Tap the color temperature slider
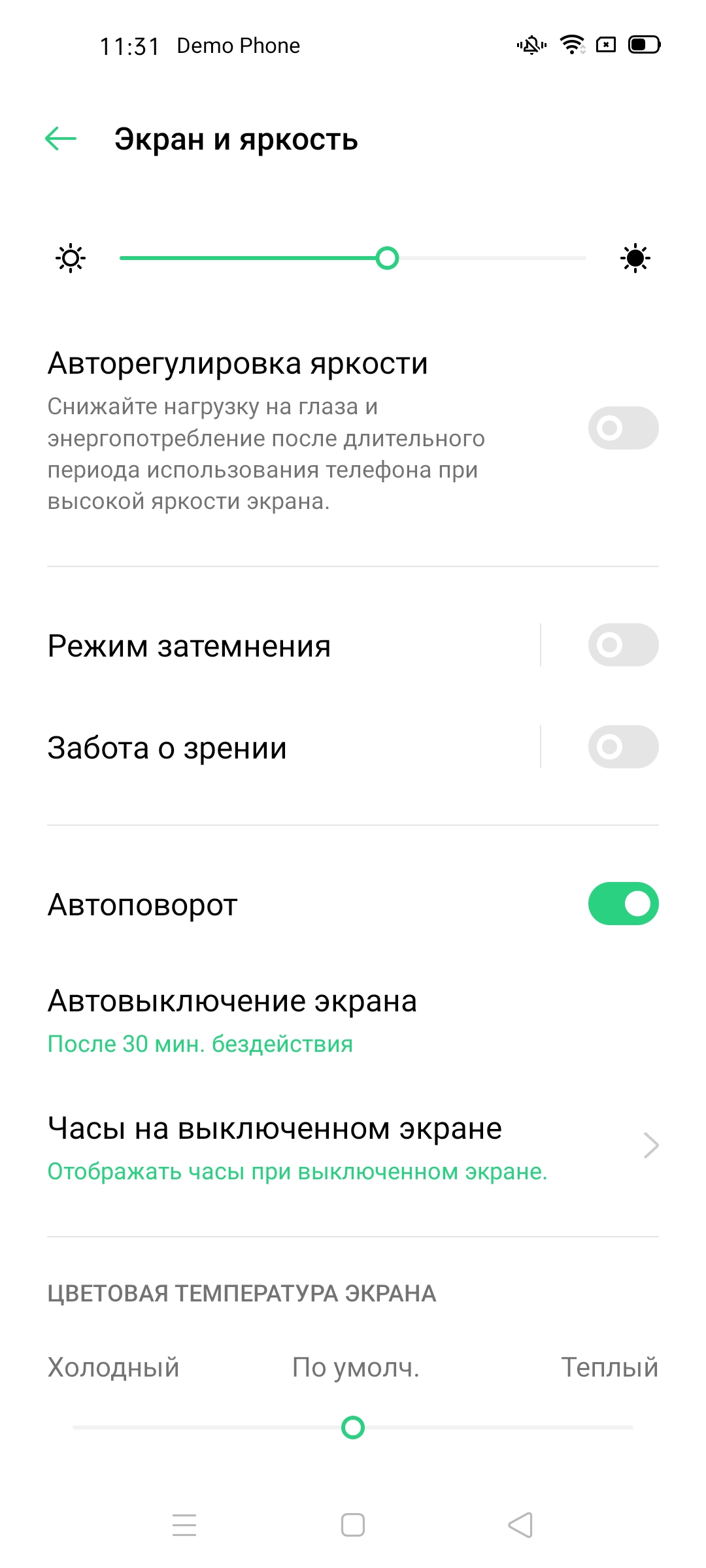The height and width of the screenshot is (1568, 706). [x=353, y=1428]
